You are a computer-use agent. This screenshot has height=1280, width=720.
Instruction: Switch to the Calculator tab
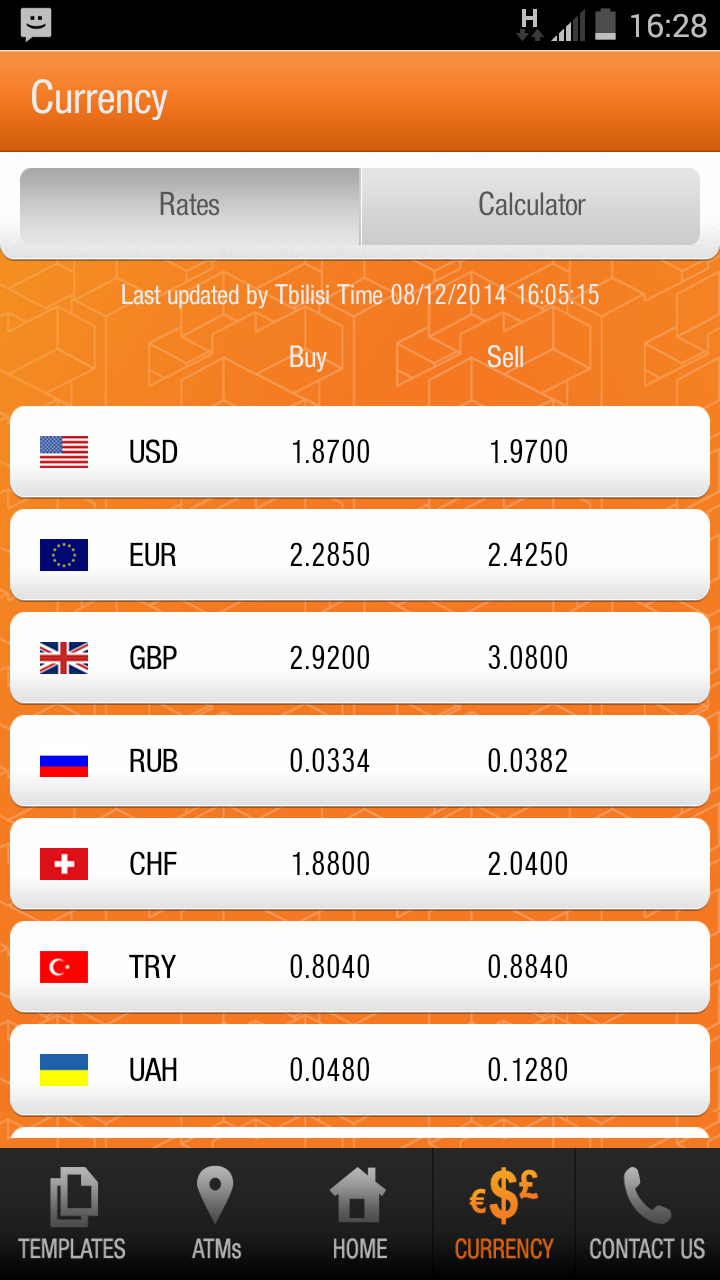tap(531, 206)
